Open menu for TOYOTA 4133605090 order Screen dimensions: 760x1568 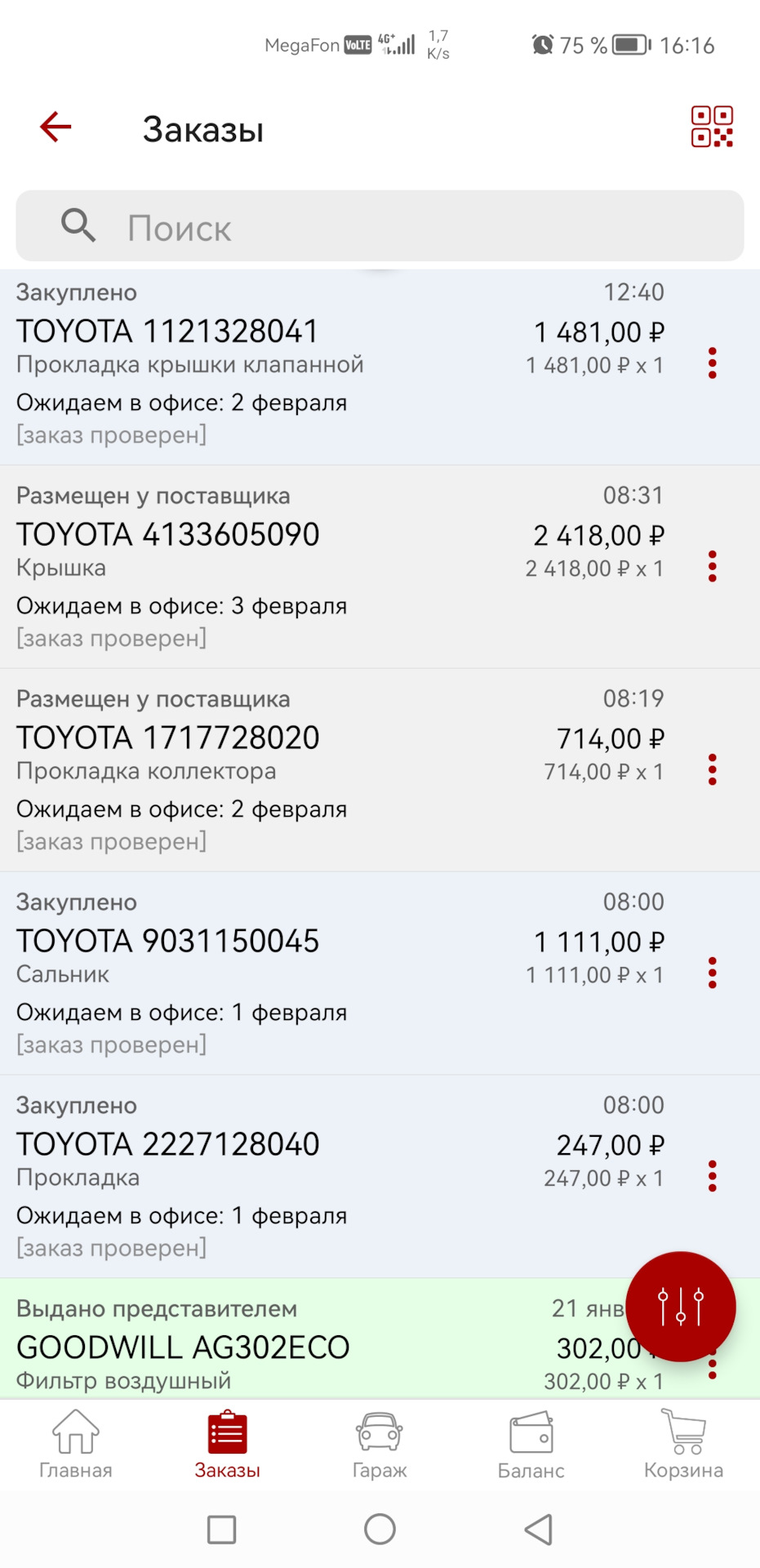(713, 566)
